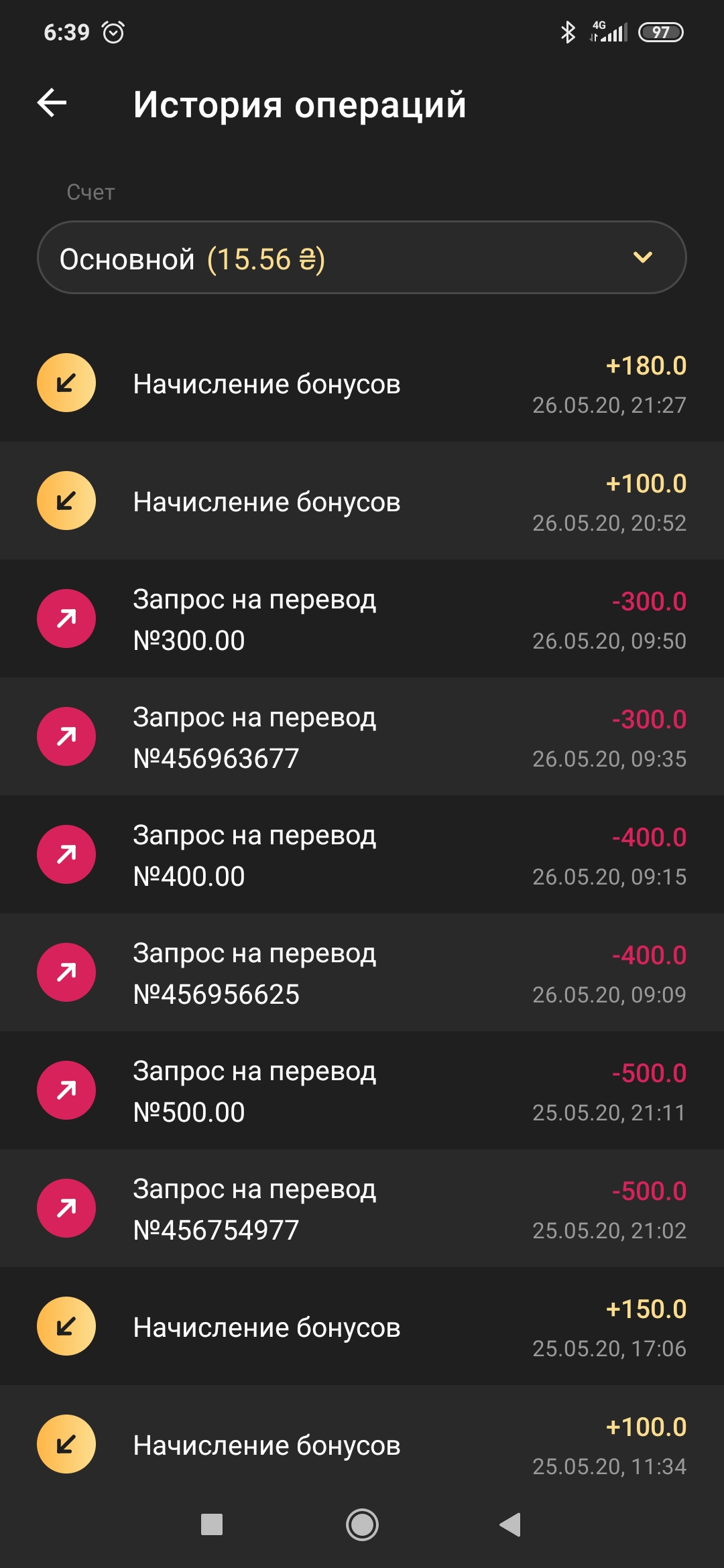The image size is (724, 1568).
Task: Tap the transfer icon next to №456956625
Action: [x=66, y=972]
